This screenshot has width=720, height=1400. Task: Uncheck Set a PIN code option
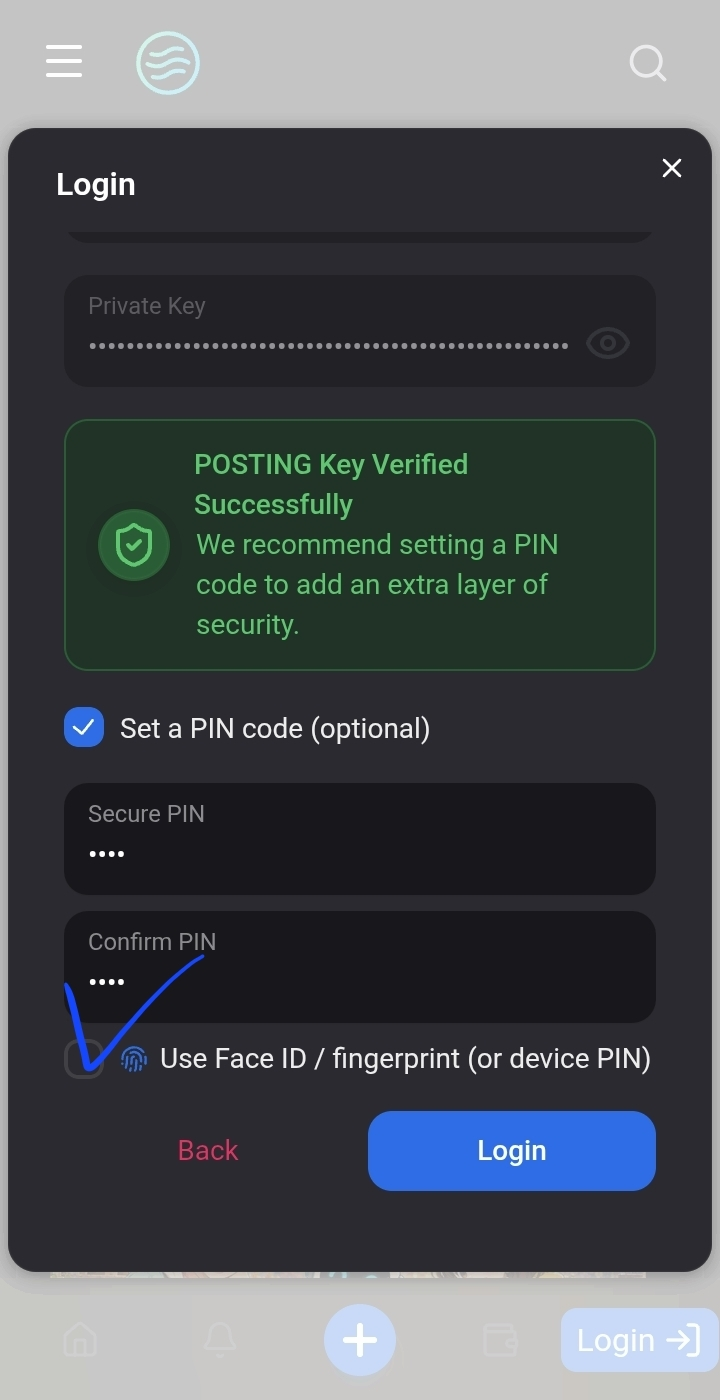pos(84,728)
